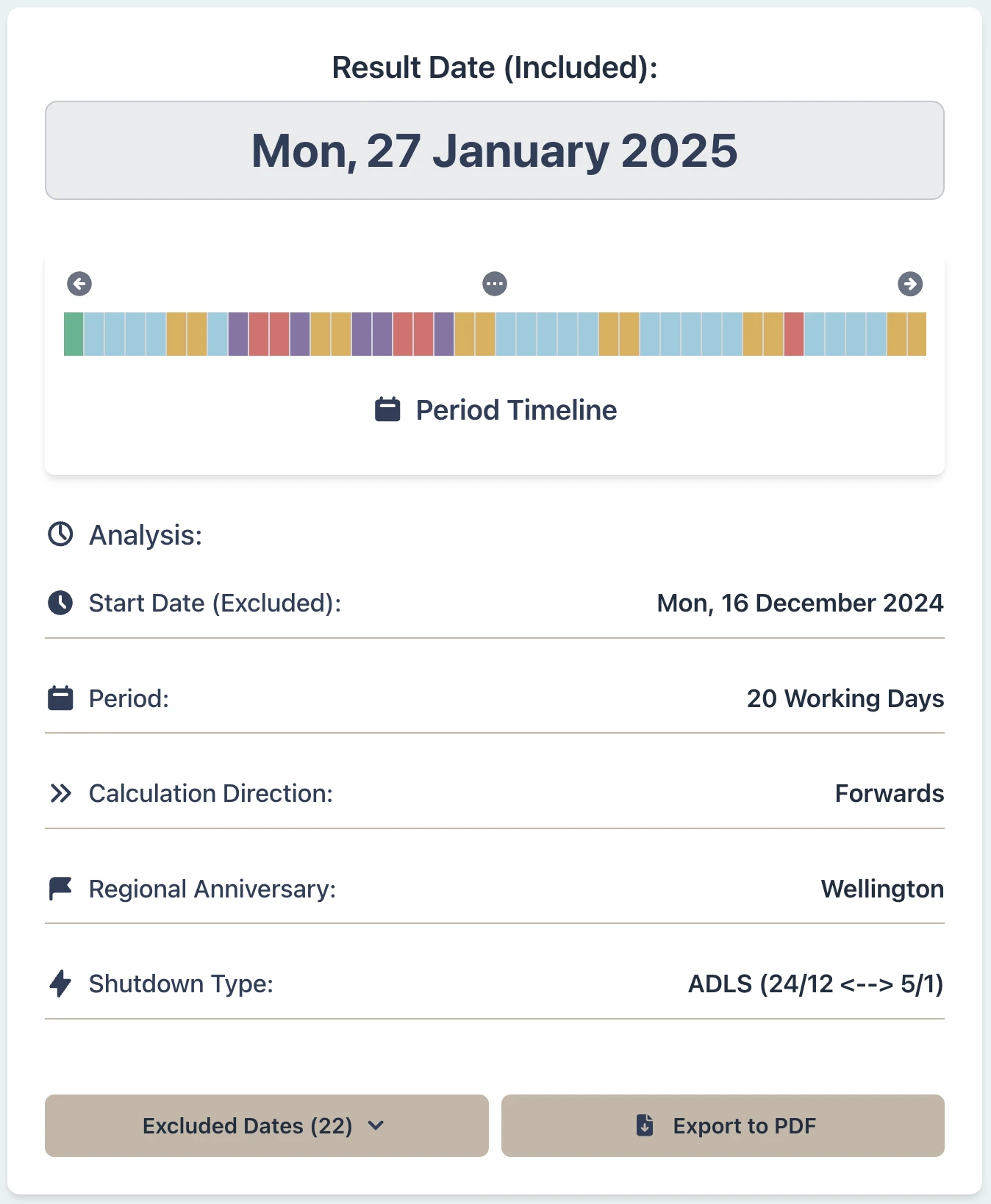Click the Calculation Direction double-chevron icon
This screenshot has height=1204, width=991.
(x=60, y=793)
